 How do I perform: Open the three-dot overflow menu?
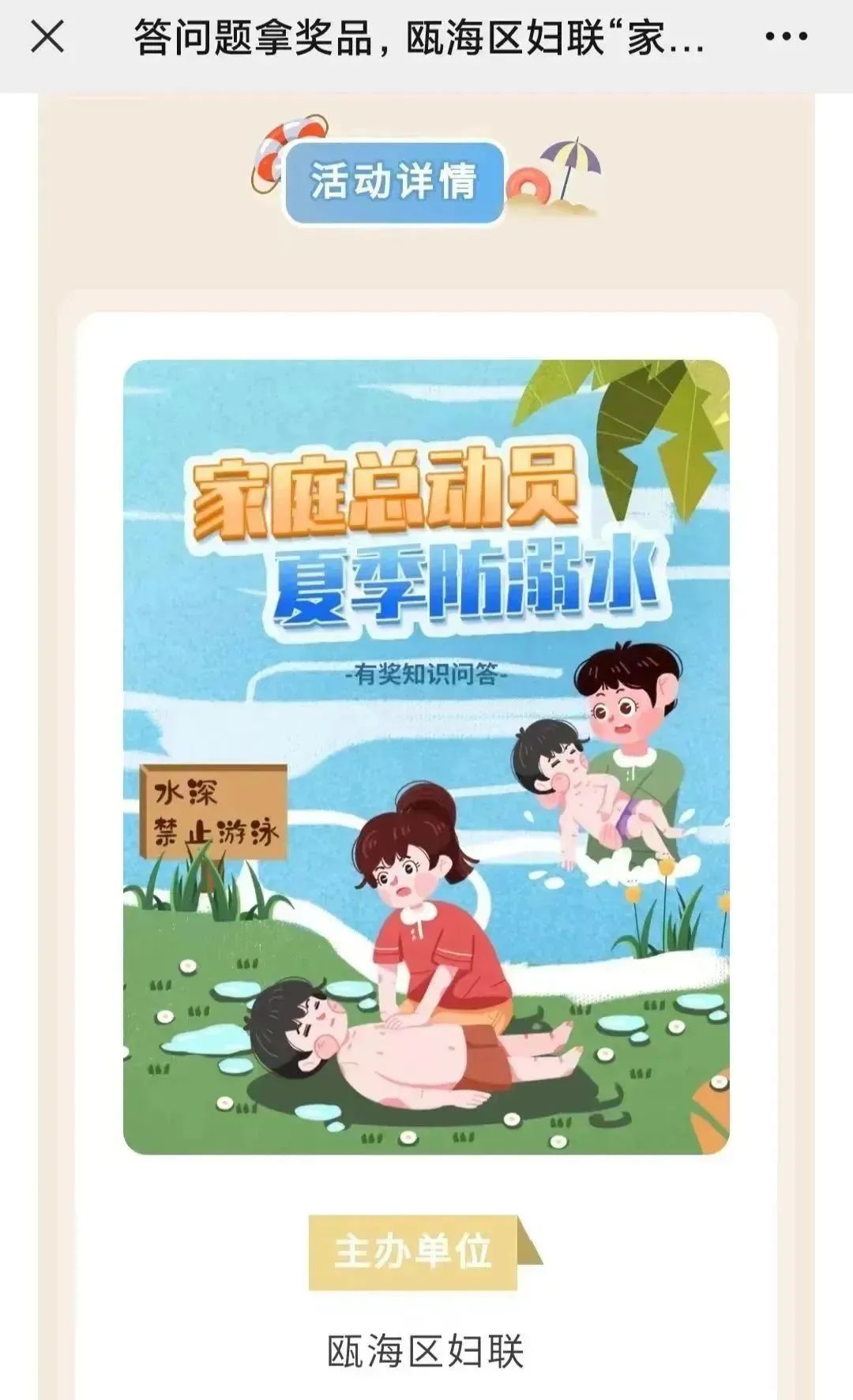pyautogui.click(x=787, y=37)
